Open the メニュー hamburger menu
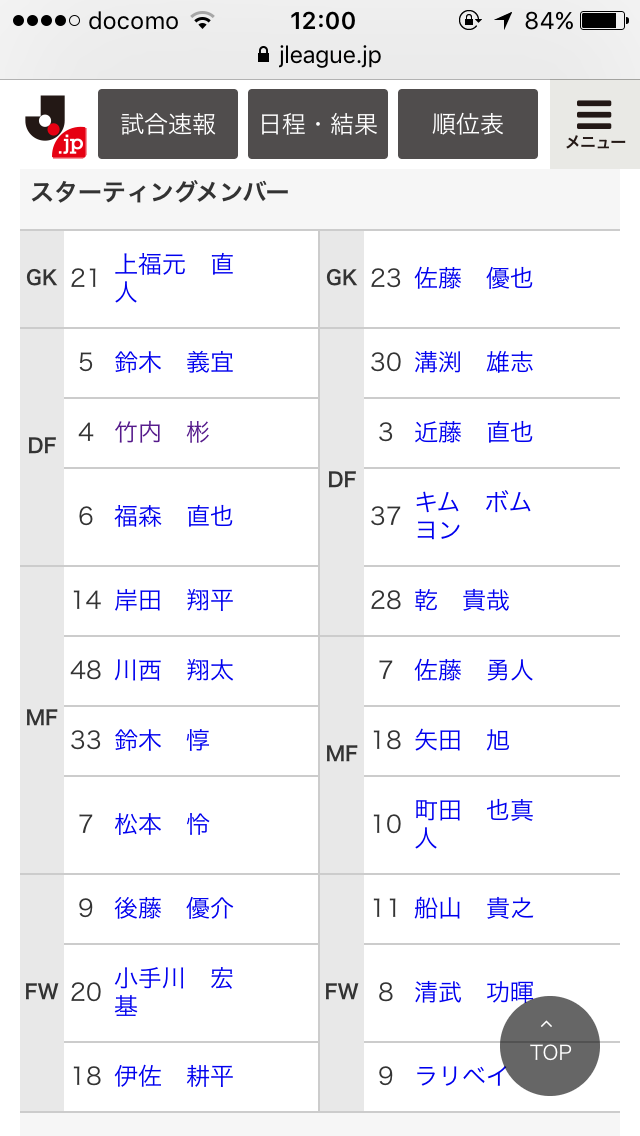Image resolution: width=640 pixels, height=1136 pixels. click(594, 124)
